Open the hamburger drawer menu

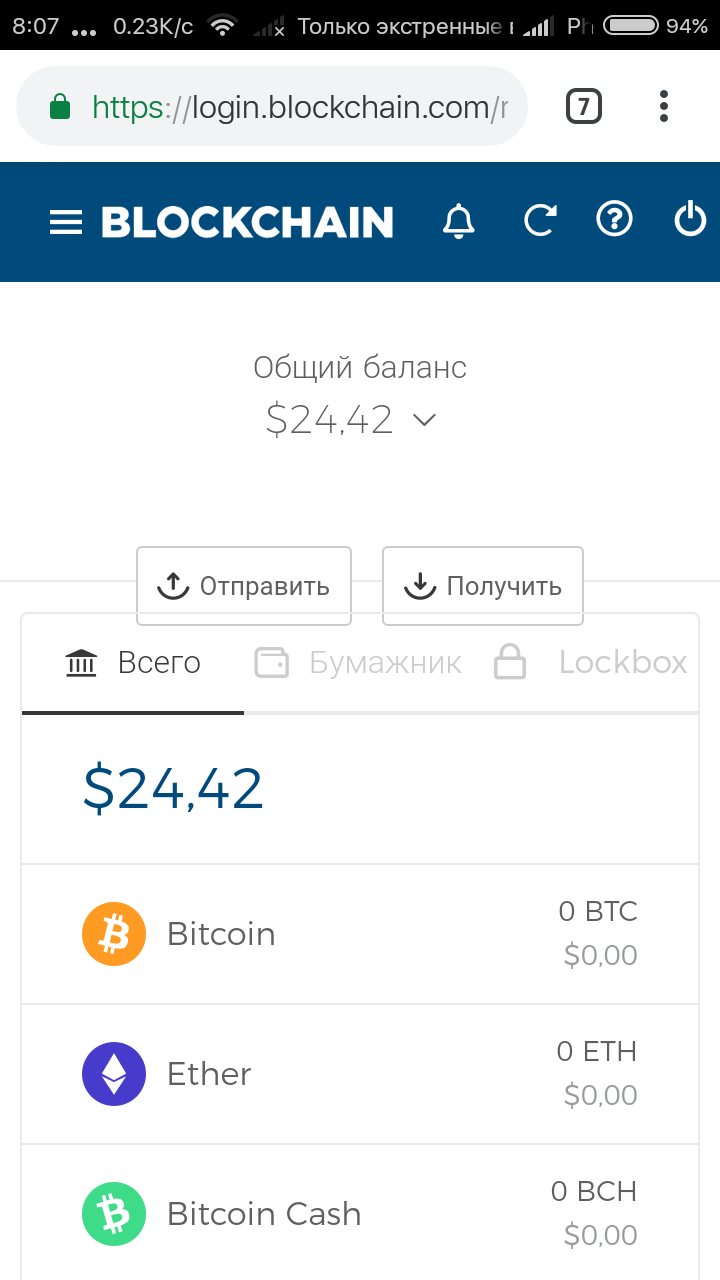tap(66, 222)
